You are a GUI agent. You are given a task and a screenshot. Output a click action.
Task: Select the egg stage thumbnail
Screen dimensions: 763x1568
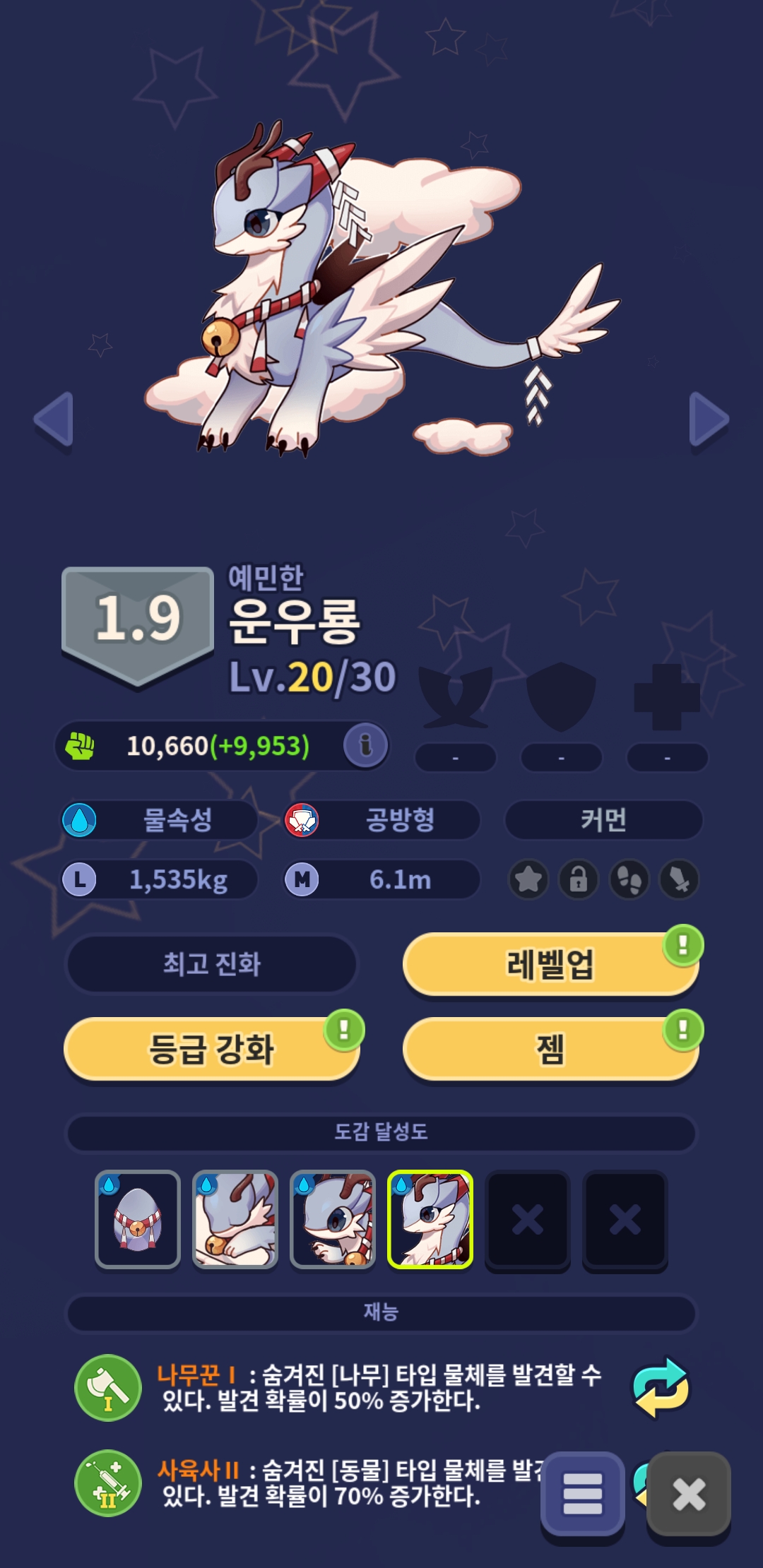point(138,1219)
